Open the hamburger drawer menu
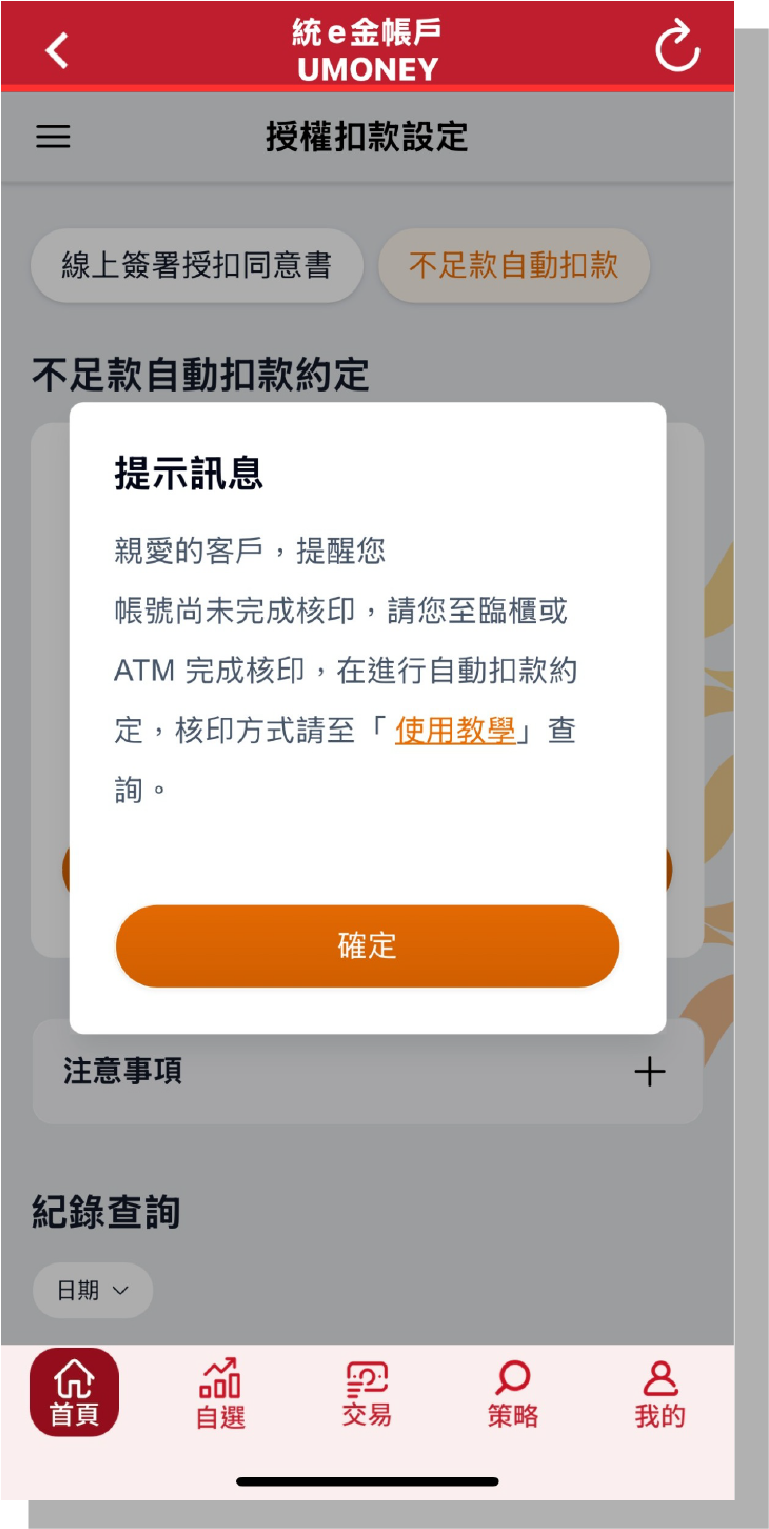This screenshot has width=769, height=1529. (x=54, y=137)
